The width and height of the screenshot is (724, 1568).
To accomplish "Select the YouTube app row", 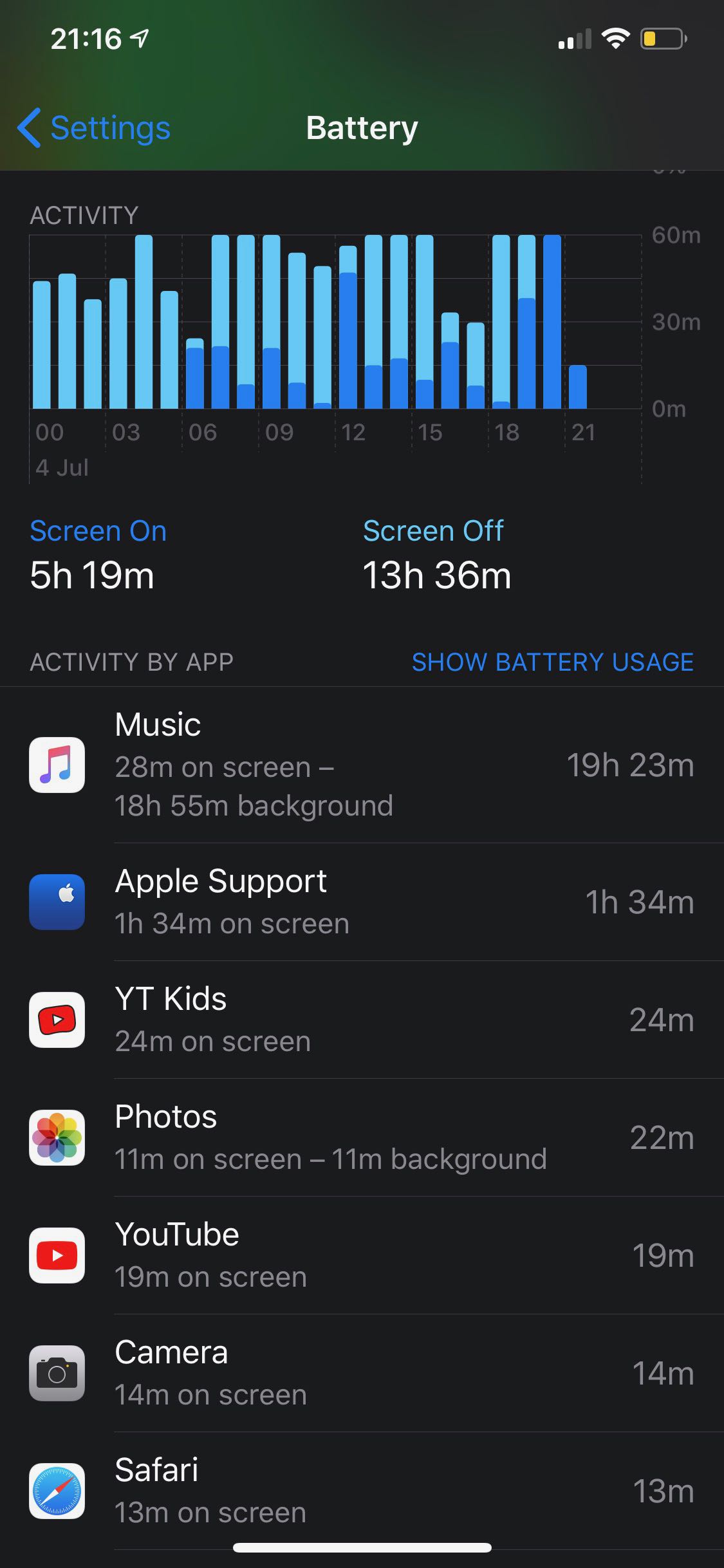I will coord(362,1255).
